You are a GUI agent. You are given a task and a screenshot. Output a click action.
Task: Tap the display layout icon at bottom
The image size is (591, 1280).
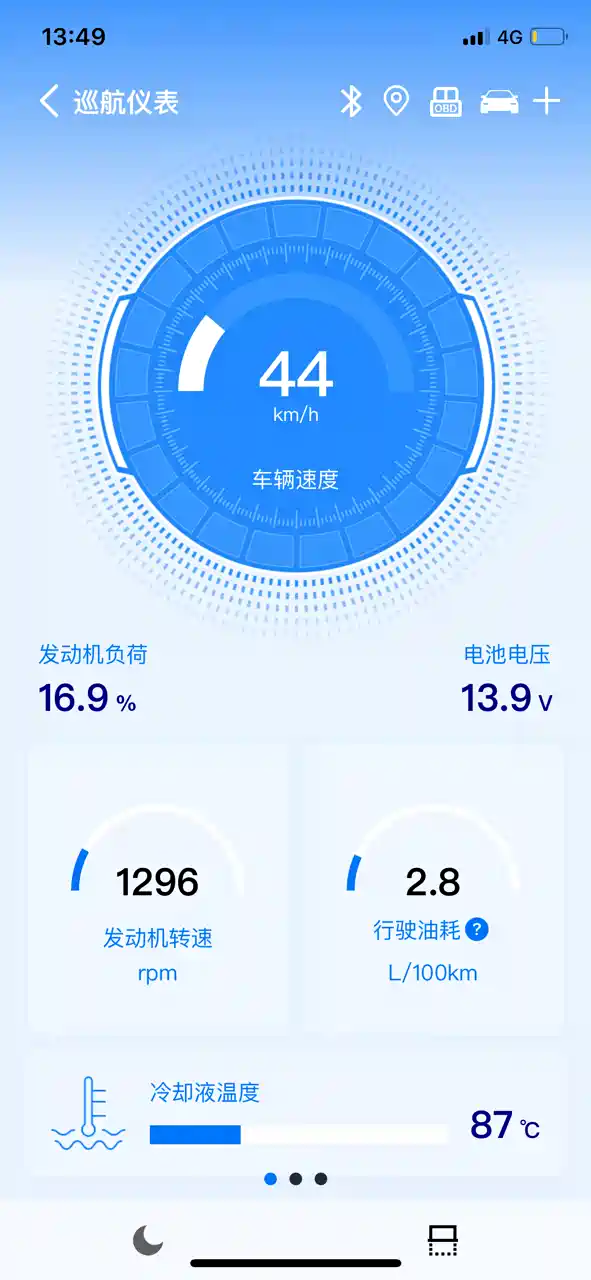[443, 1241]
